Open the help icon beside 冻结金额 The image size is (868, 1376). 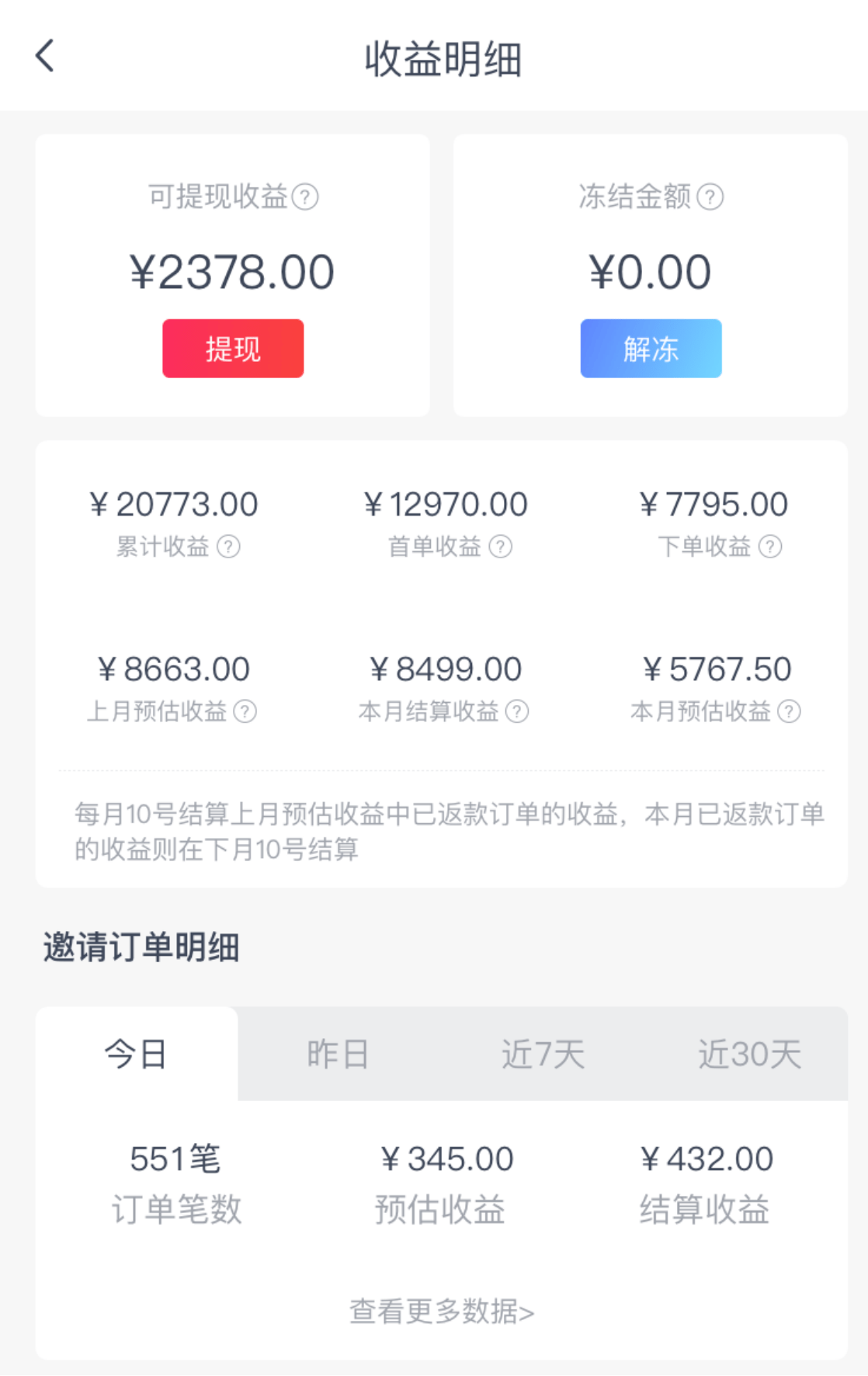coord(710,197)
